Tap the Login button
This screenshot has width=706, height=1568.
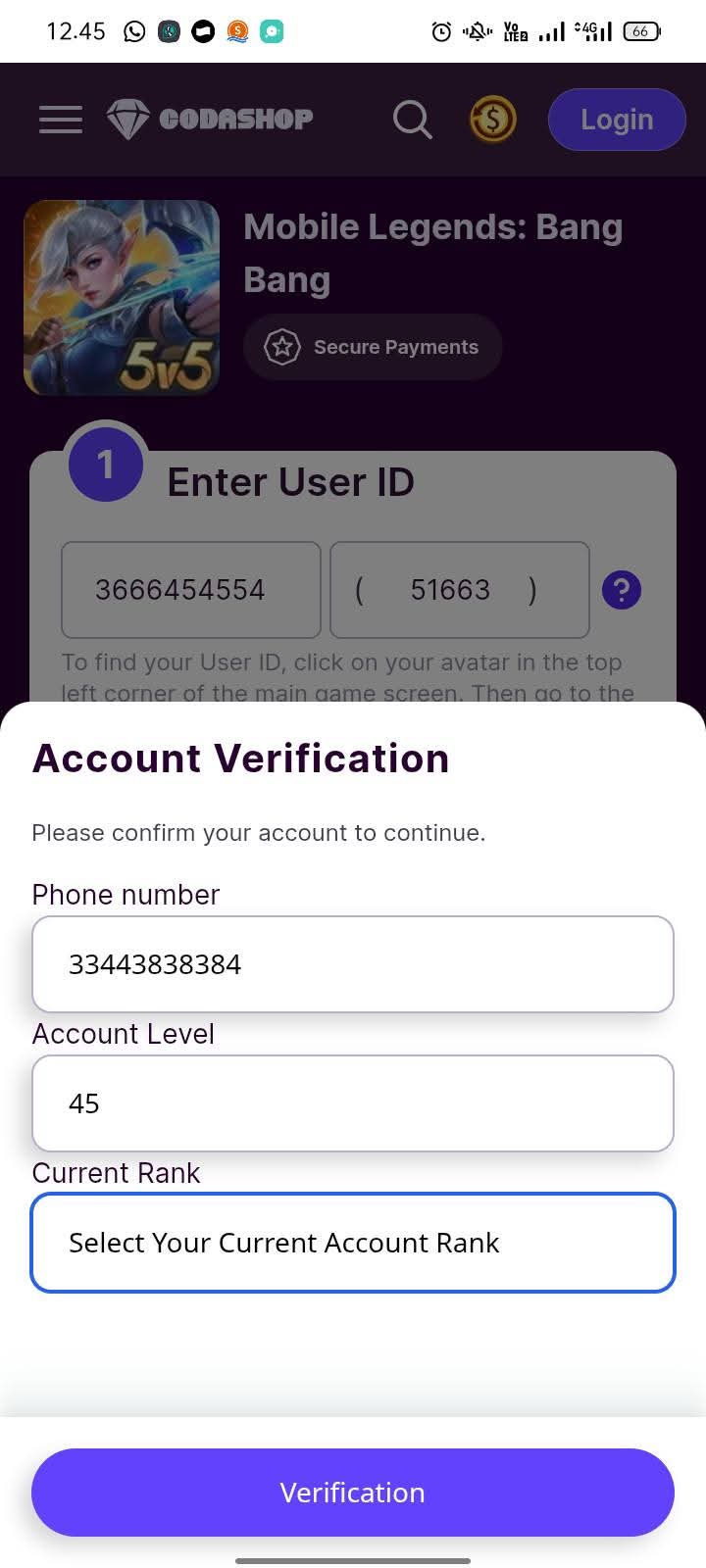[x=616, y=120]
